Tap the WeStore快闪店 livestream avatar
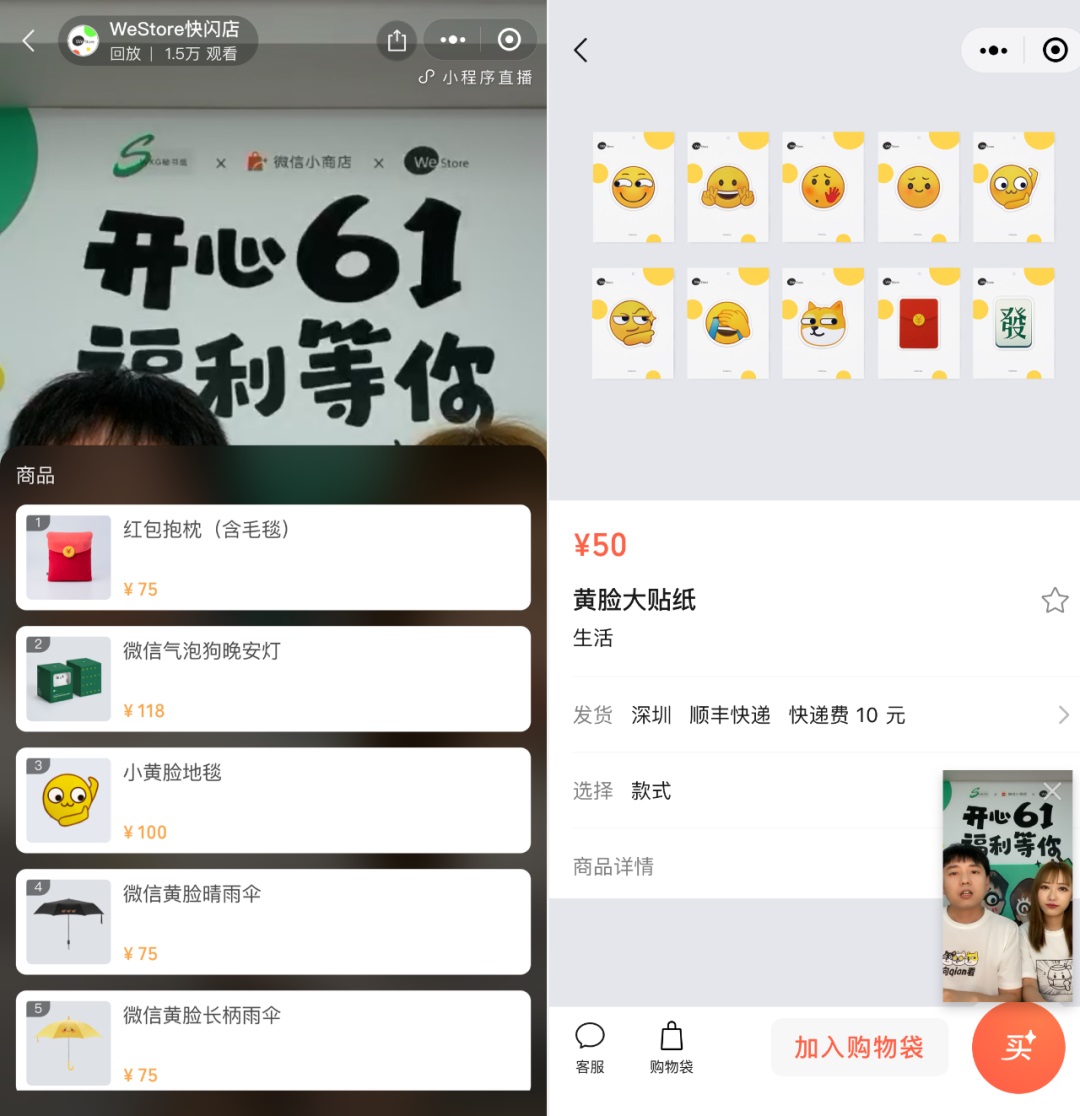The image size is (1080, 1116). 84,40
